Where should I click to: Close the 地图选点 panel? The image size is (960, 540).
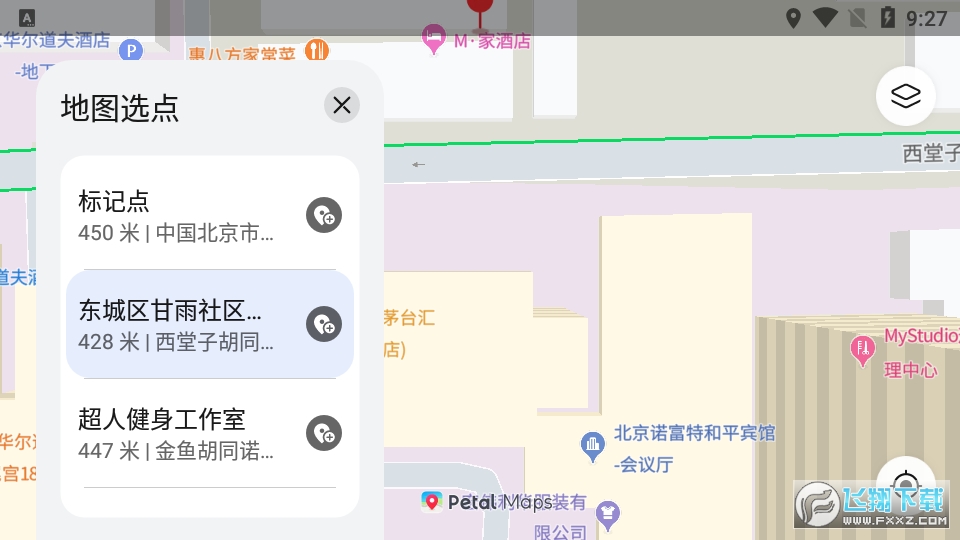click(x=342, y=105)
